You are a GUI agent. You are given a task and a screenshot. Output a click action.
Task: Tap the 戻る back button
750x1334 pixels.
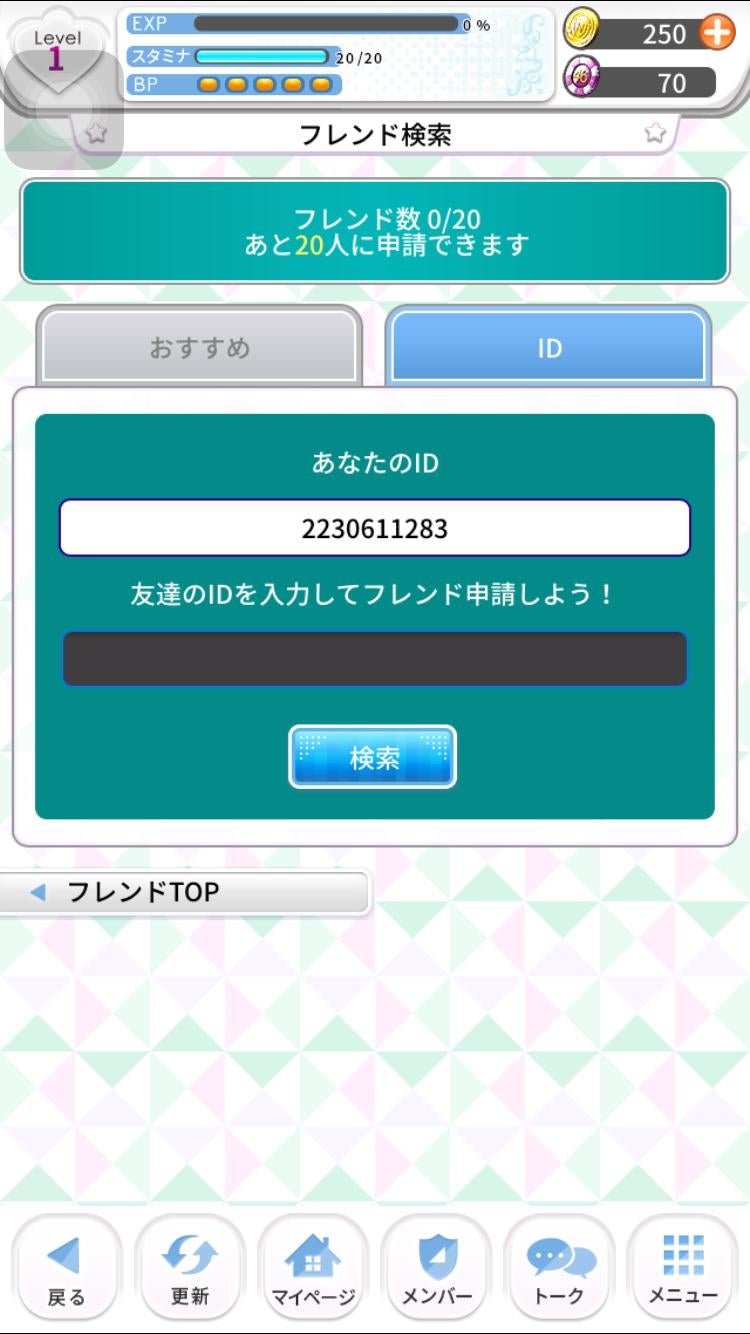(66, 1270)
